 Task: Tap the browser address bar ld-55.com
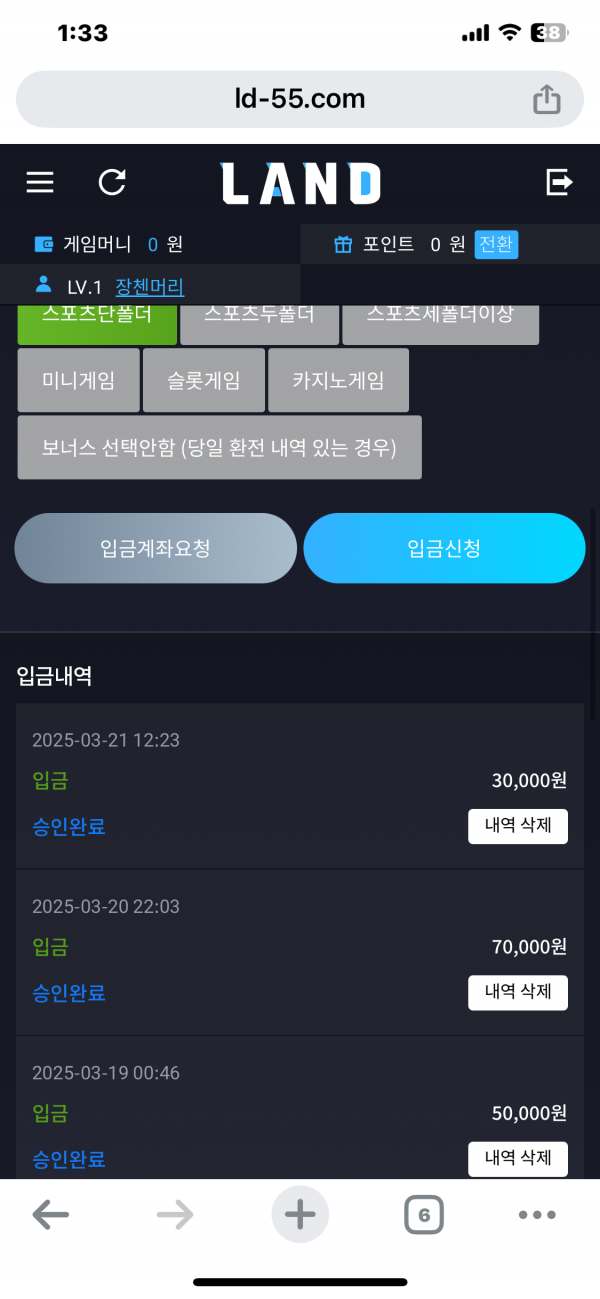[x=300, y=99]
